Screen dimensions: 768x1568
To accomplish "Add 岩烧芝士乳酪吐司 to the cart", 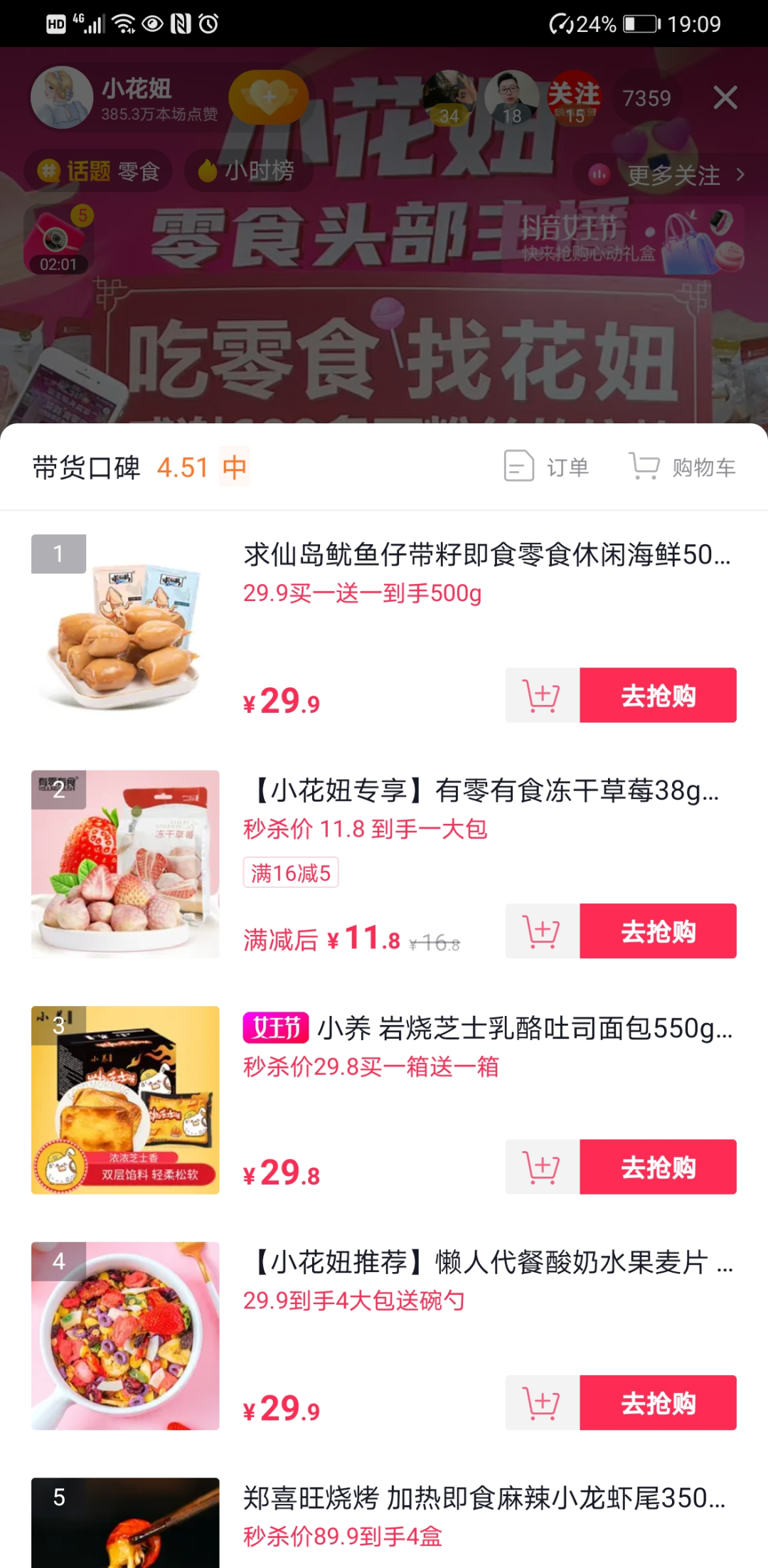I will (542, 1167).
